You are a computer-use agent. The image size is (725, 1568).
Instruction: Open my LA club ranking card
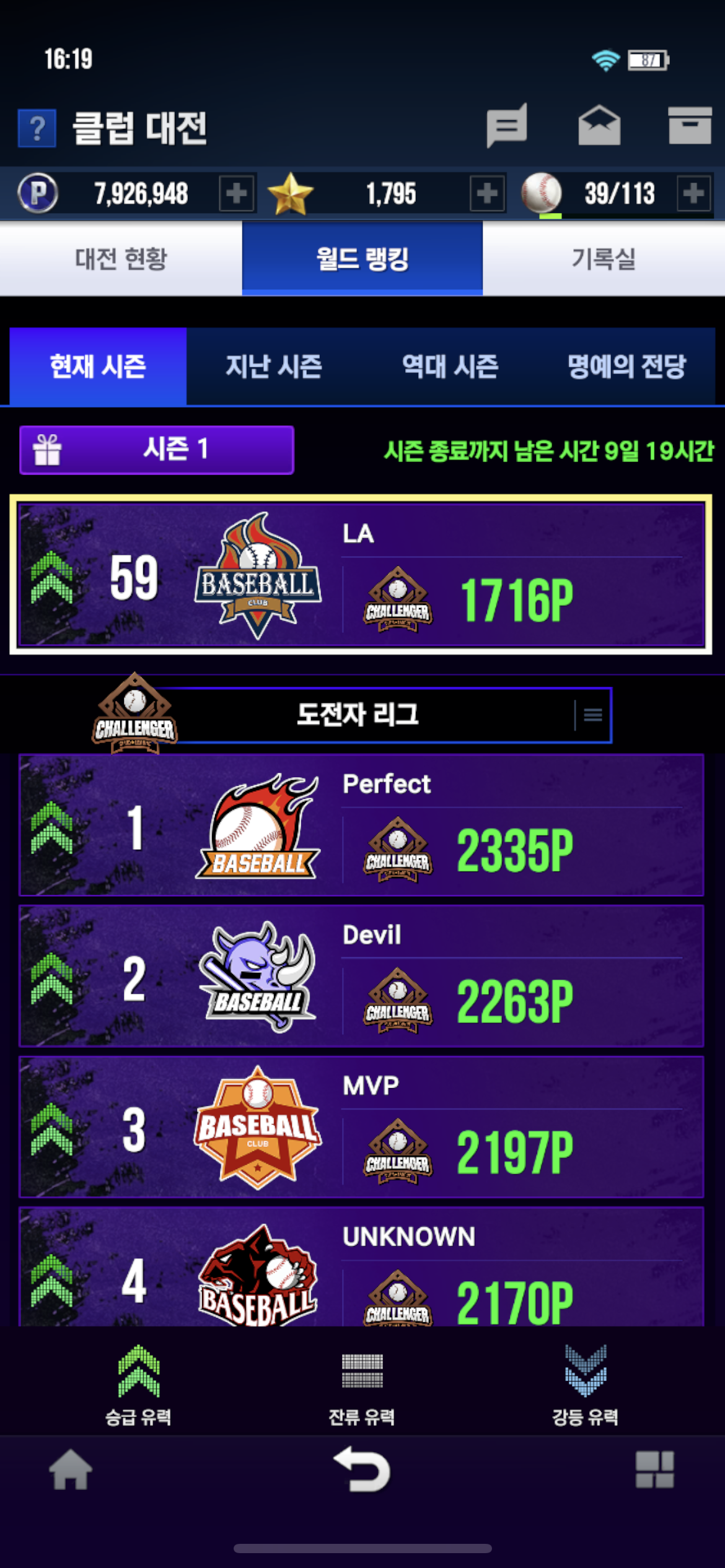click(x=362, y=575)
